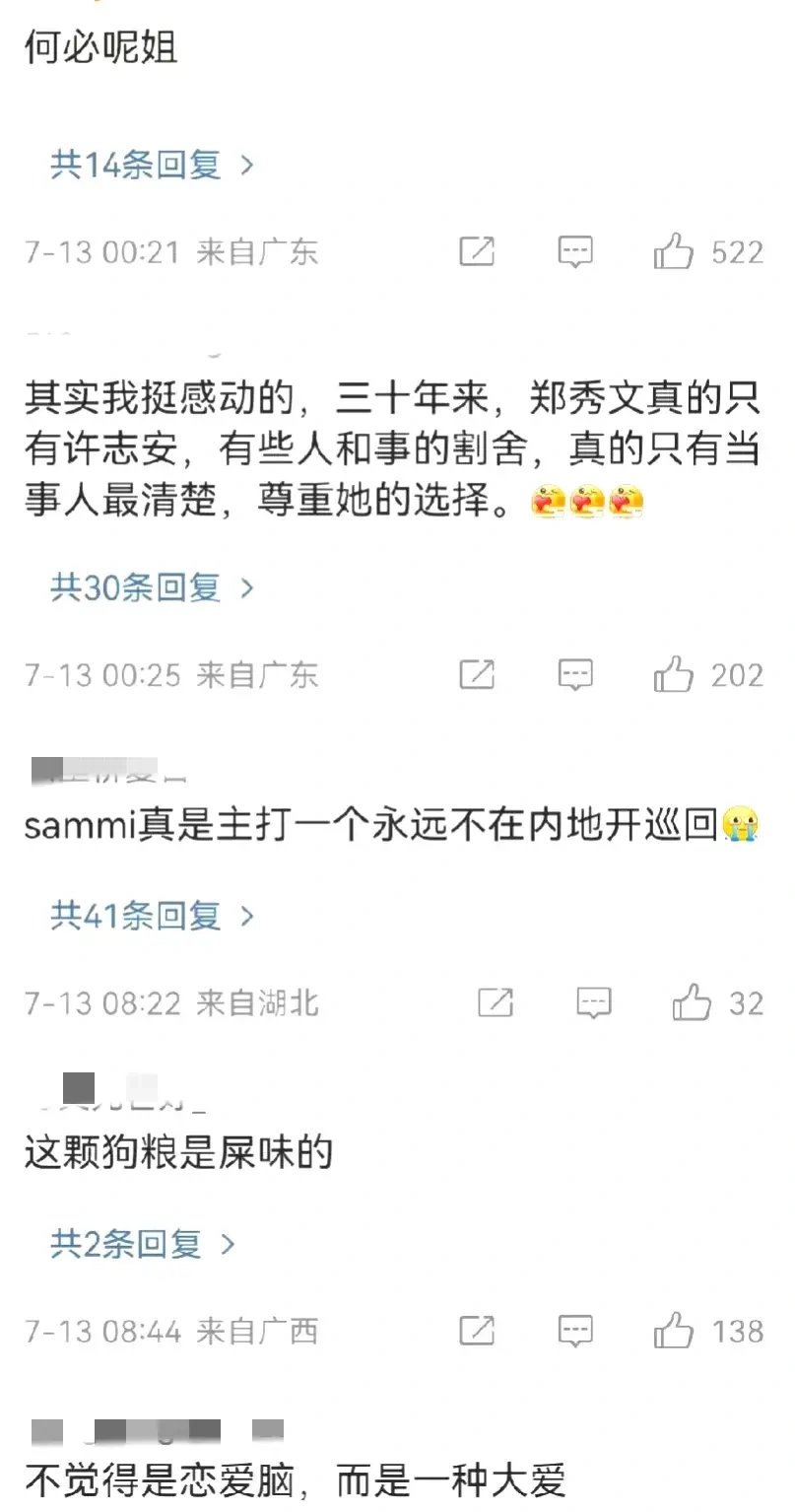Screen dimensions: 795x1512
Task: Share the 7-13 00:25 comment
Action: pyautogui.click(x=477, y=675)
